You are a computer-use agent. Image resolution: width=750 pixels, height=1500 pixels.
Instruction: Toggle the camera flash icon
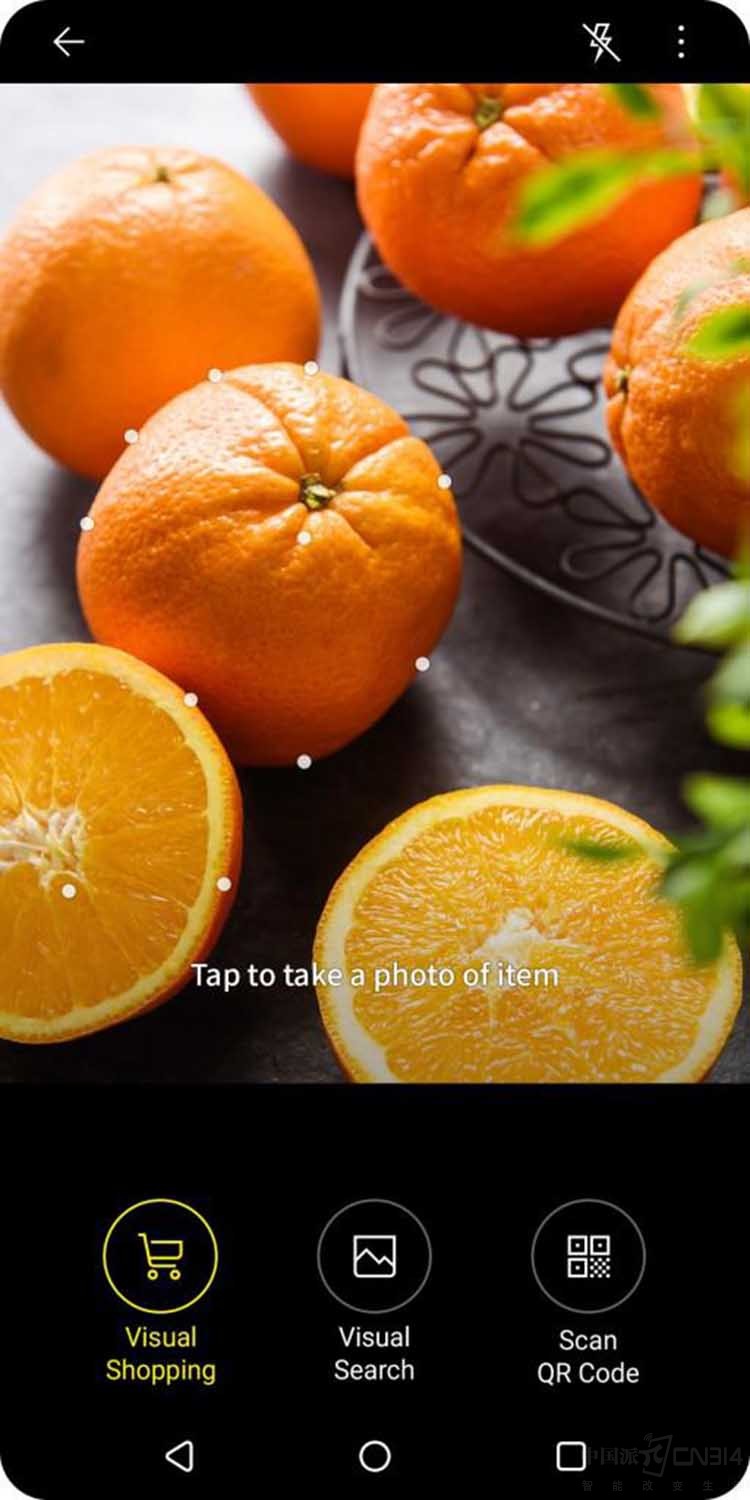pyautogui.click(x=601, y=42)
